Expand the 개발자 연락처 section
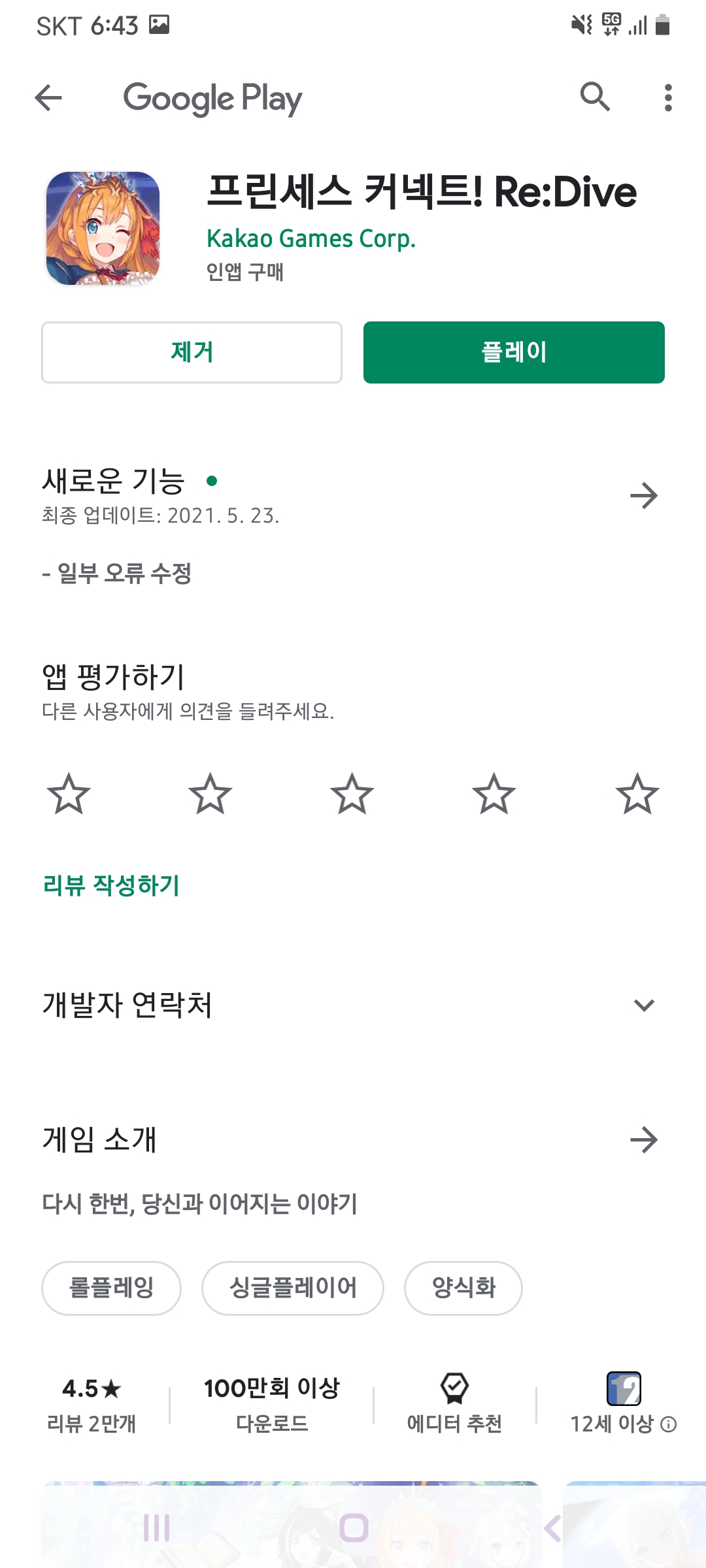 point(644,1005)
